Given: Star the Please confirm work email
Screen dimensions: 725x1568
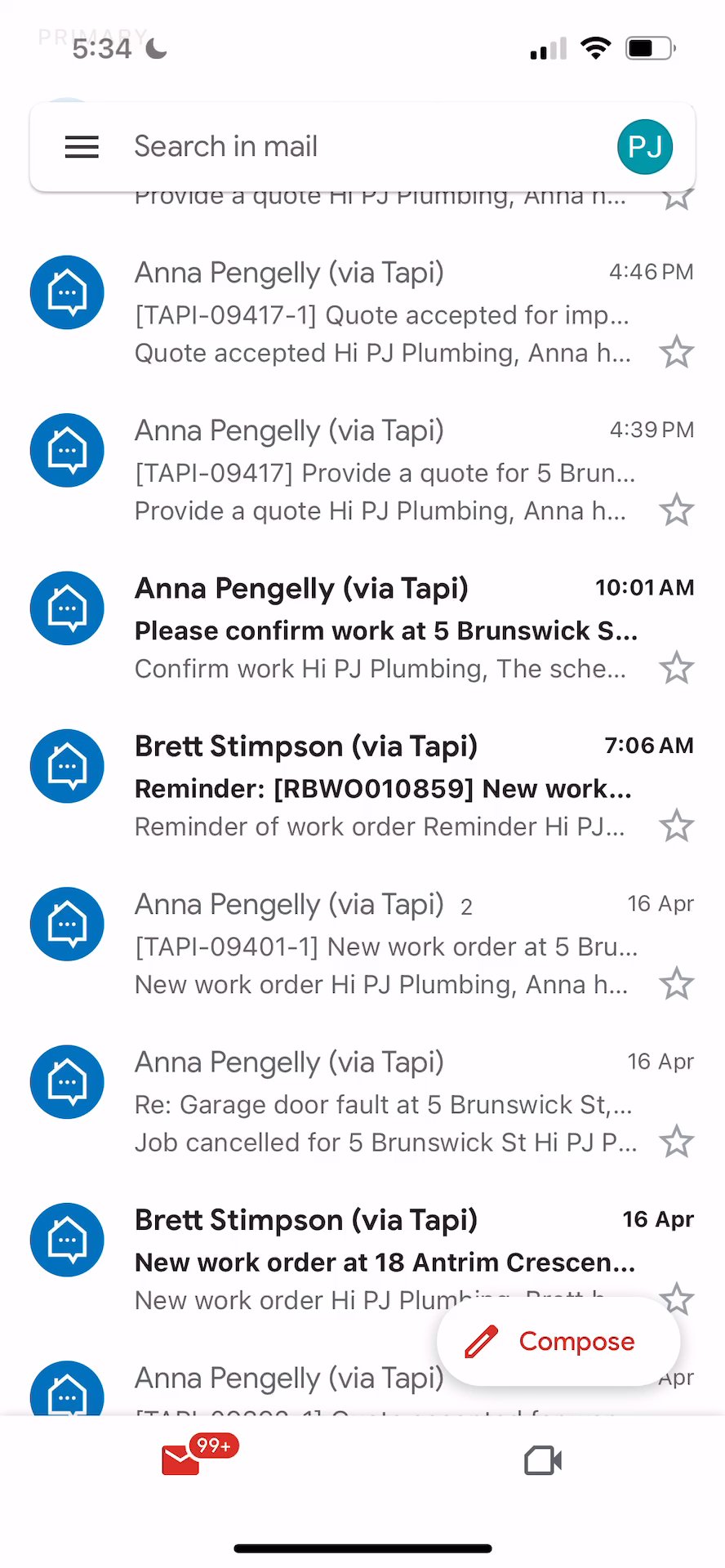Looking at the screenshot, I should (x=677, y=668).
